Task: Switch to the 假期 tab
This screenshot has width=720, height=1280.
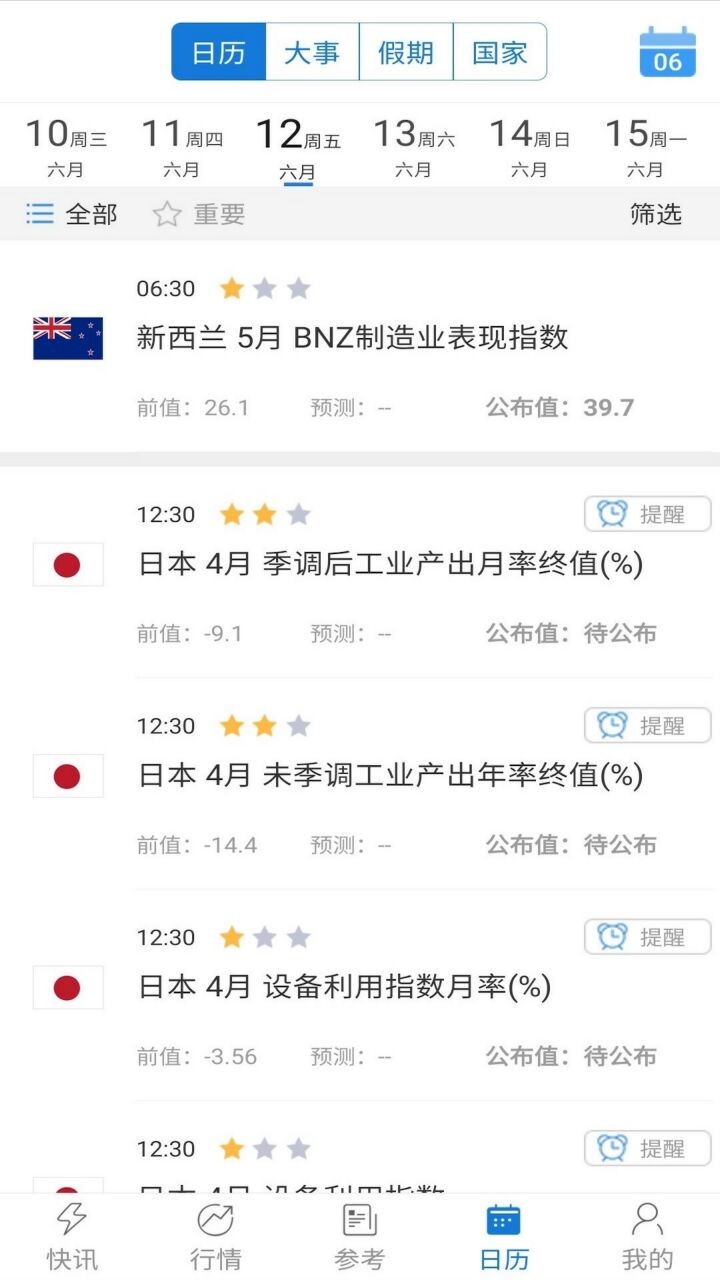Action: (406, 52)
